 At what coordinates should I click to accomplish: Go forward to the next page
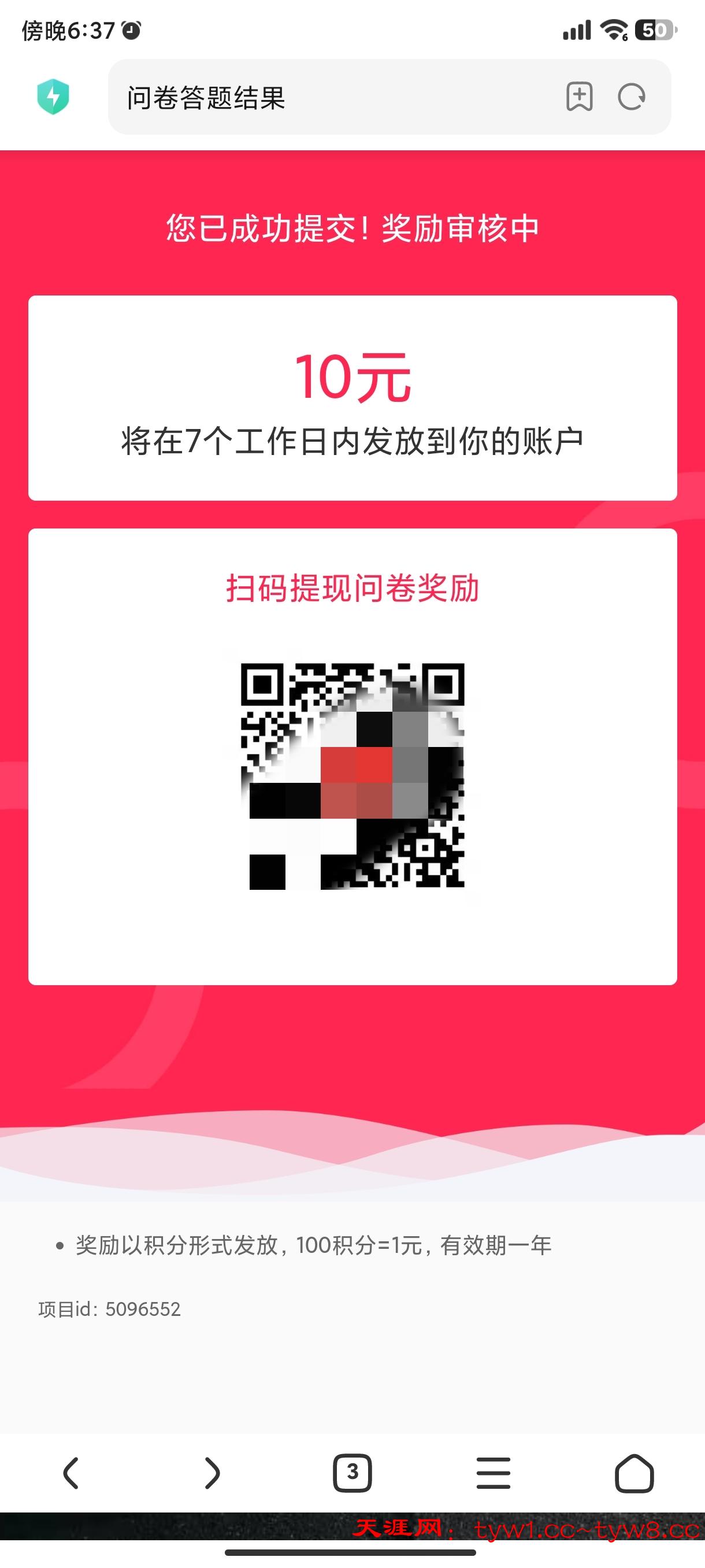click(x=211, y=1473)
